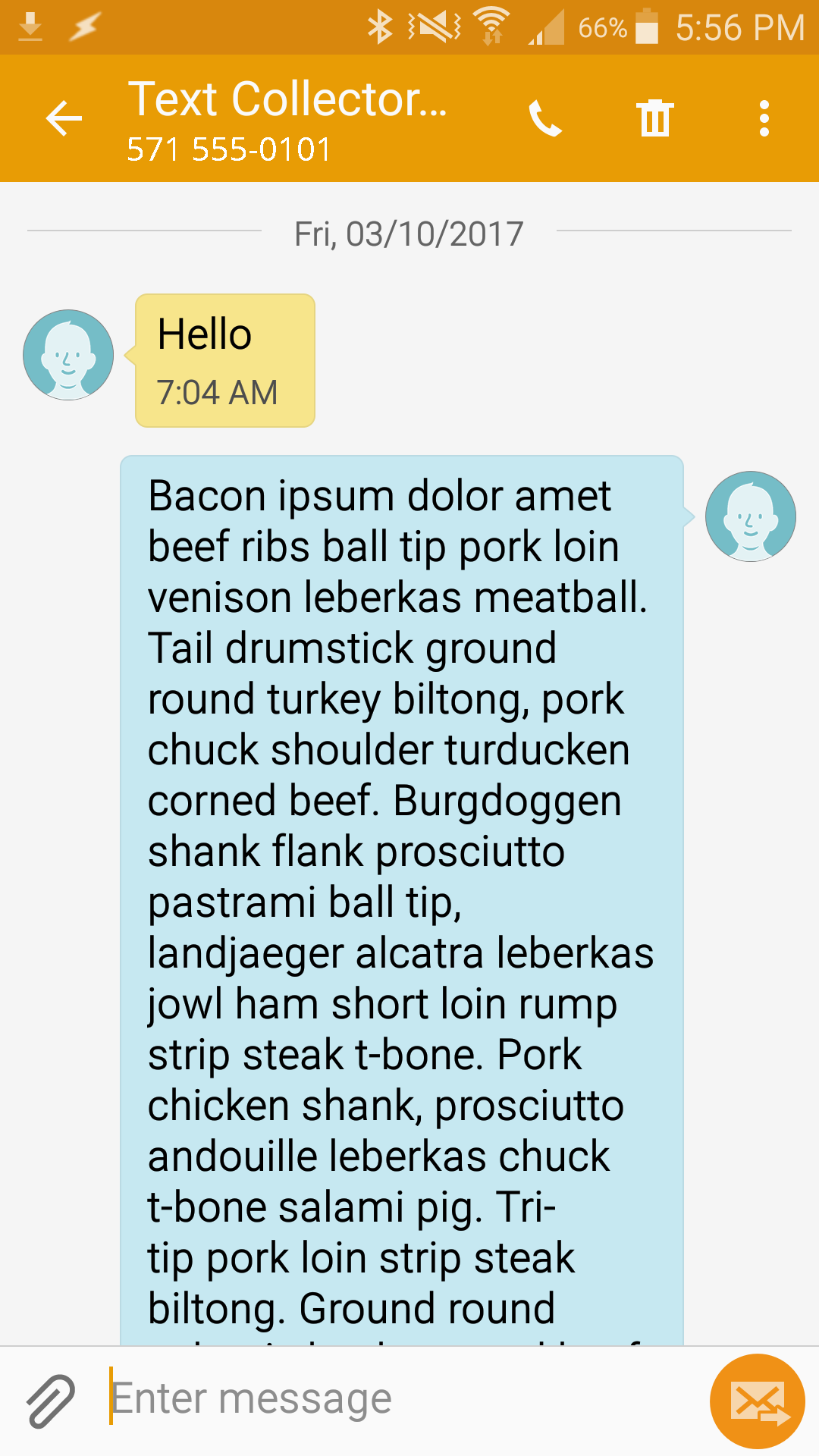This screenshot has width=819, height=1456.
Task: Send the message
Action: coord(757,1401)
